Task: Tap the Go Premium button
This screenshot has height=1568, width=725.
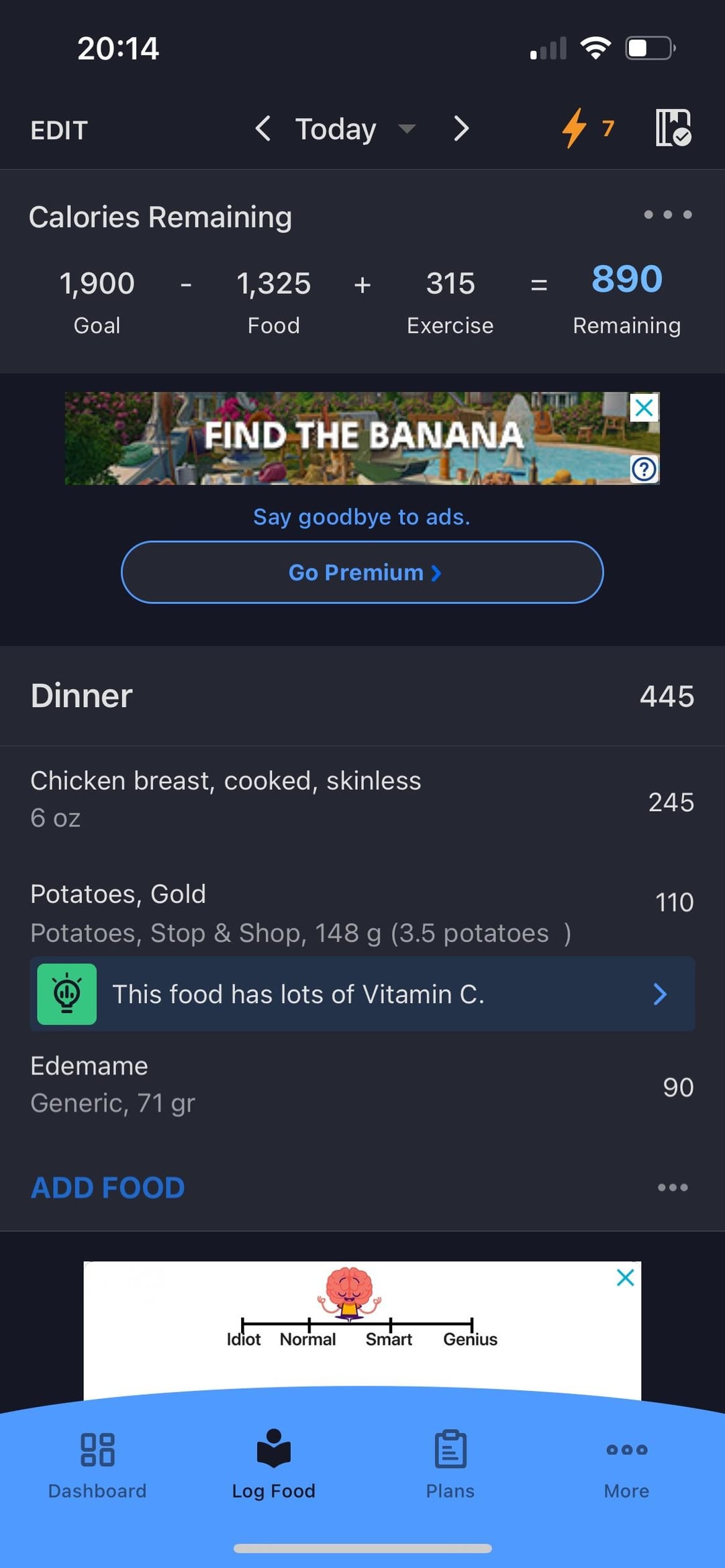Action: click(x=362, y=572)
